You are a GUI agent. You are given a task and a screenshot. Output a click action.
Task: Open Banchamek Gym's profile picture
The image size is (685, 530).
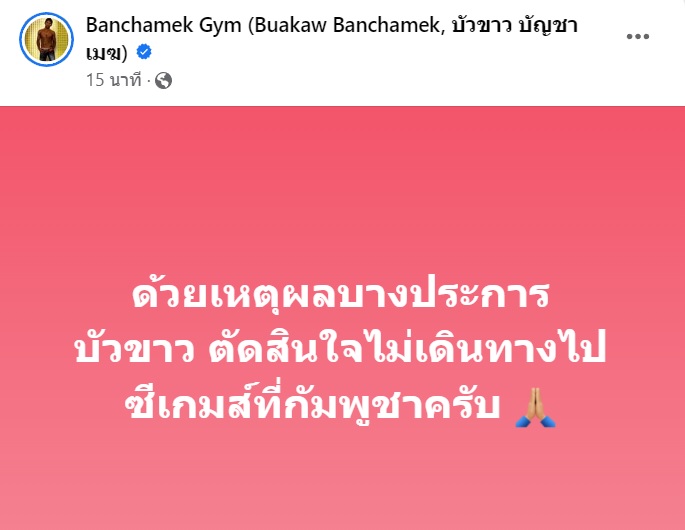(46, 39)
